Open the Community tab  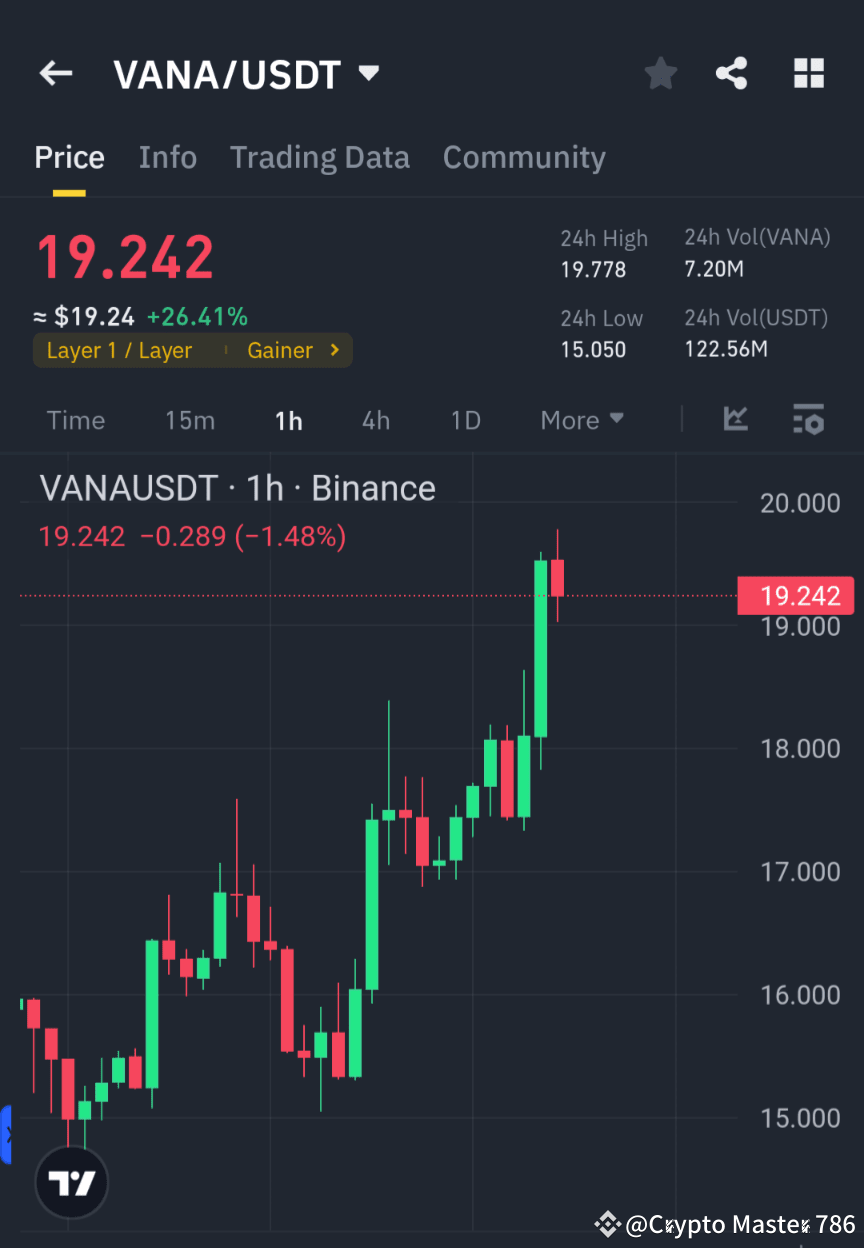click(524, 157)
